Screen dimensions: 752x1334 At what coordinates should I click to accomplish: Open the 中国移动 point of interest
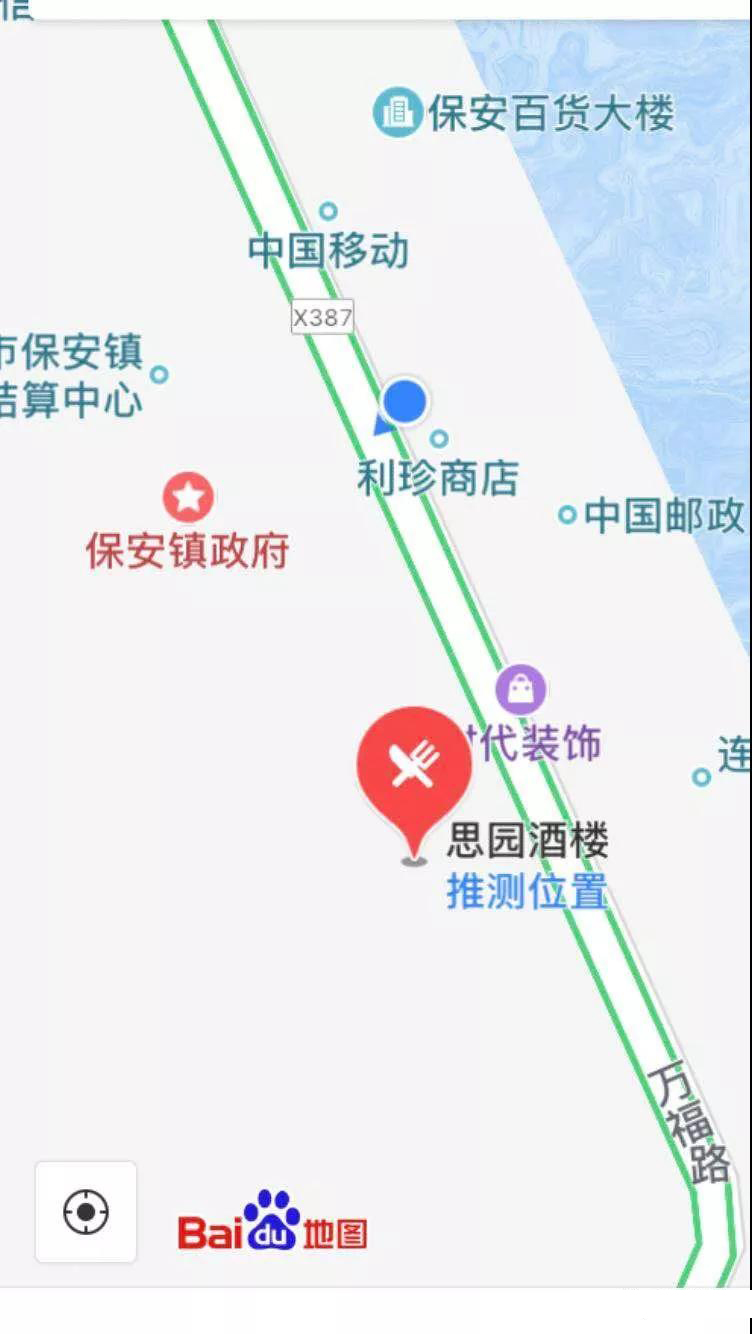point(328,212)
